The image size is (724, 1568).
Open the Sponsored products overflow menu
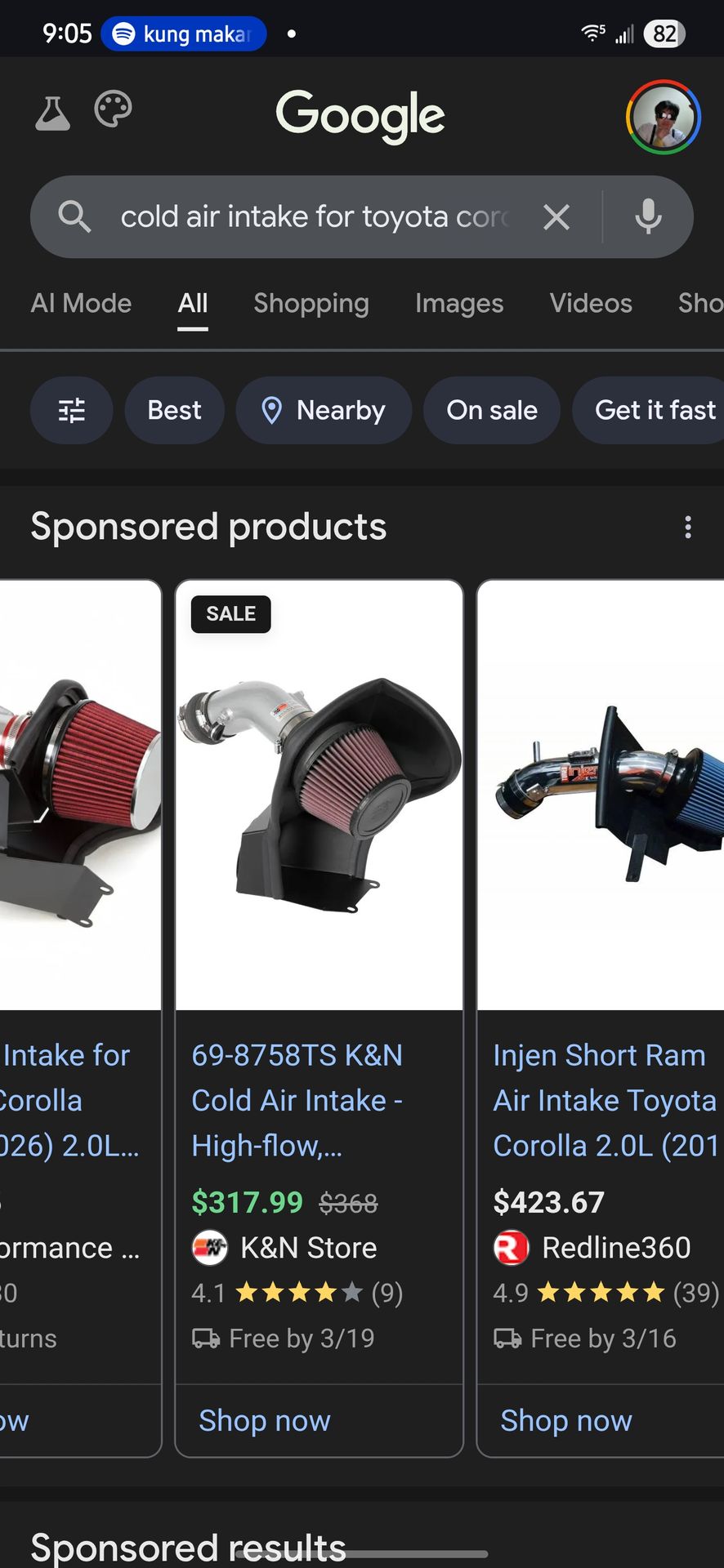688,528
